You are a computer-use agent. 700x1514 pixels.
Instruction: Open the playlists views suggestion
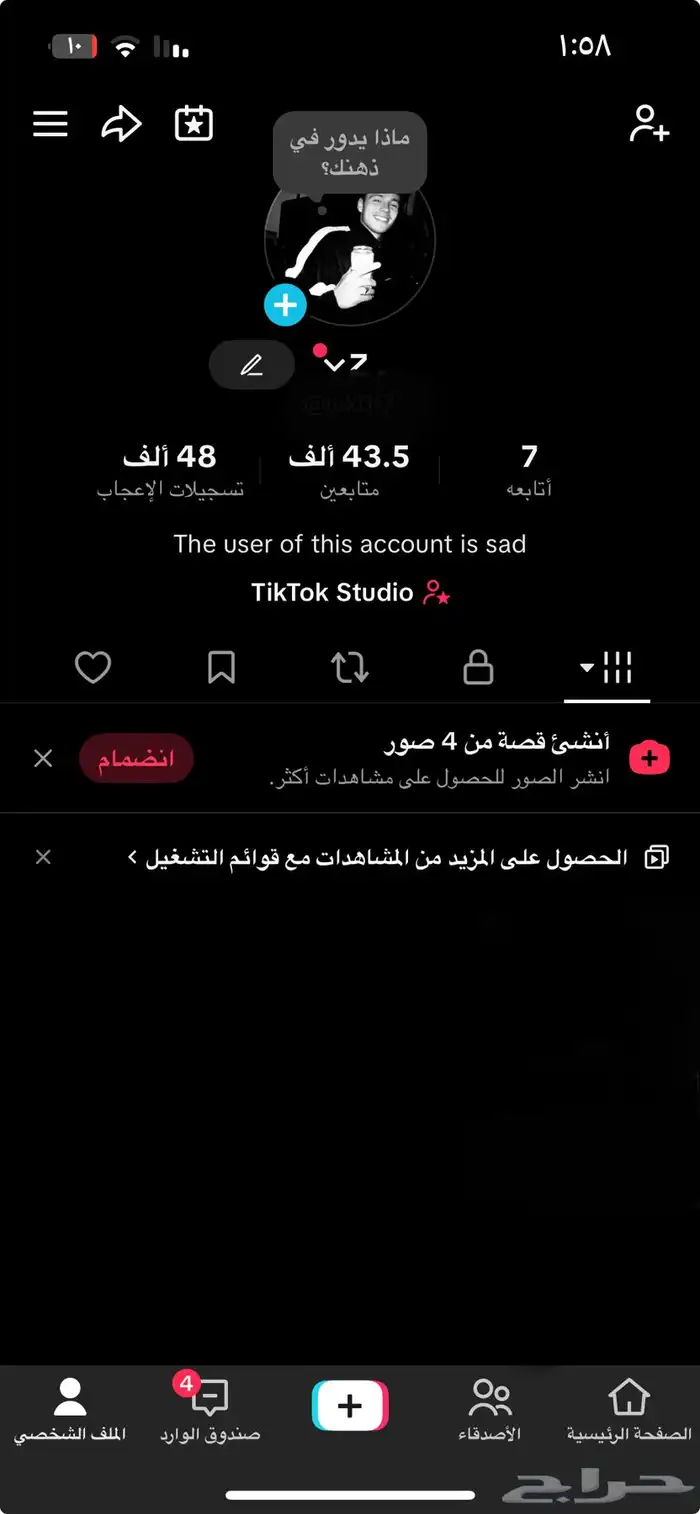click(390, 857)
